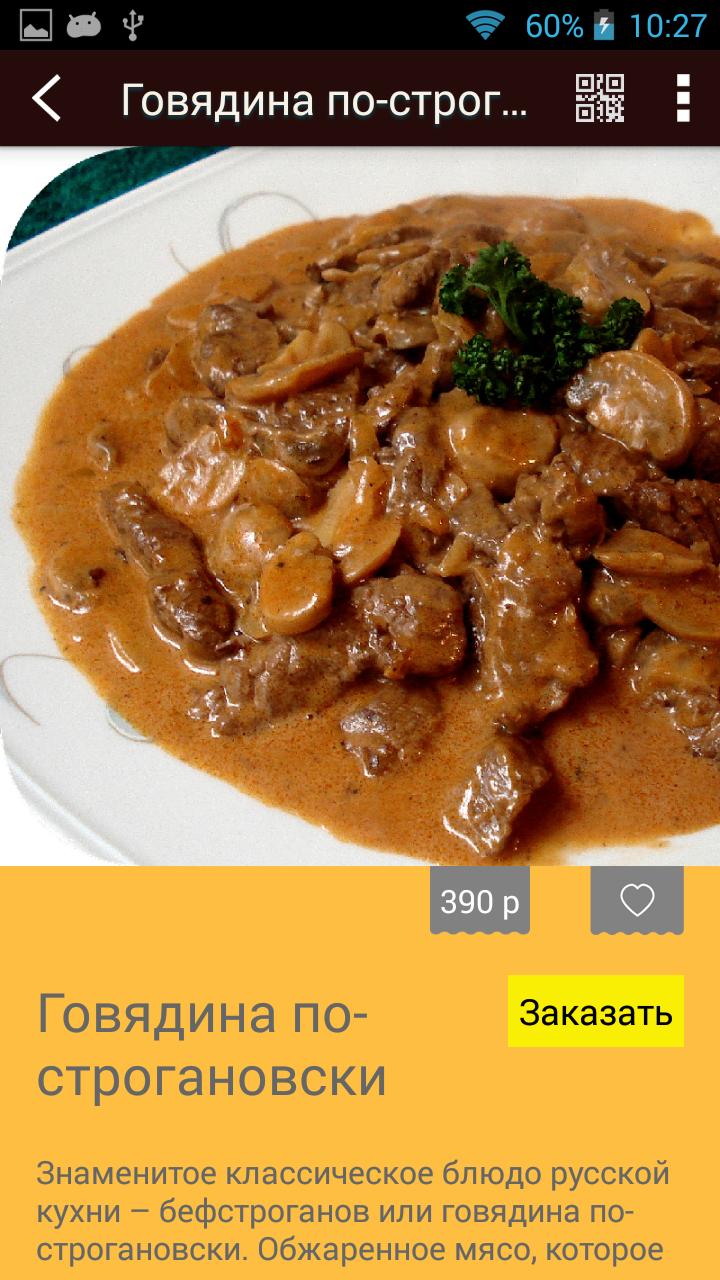720x1280 pixels.
Task: Go back from the dish page
Action: 46,98
